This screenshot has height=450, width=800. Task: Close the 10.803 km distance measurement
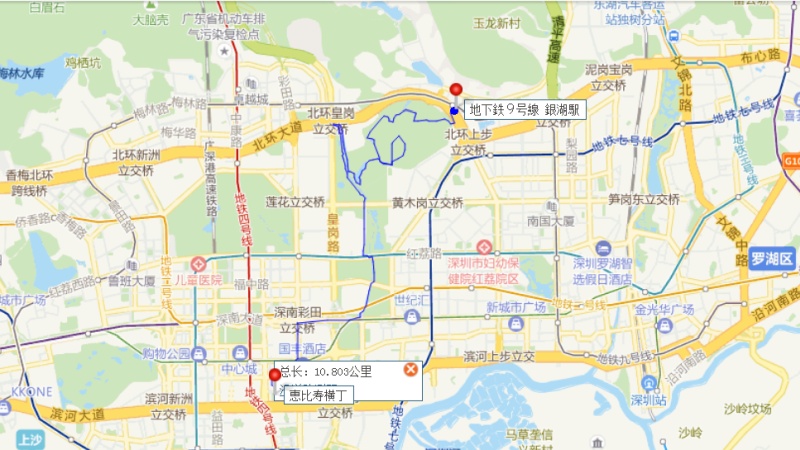(x=410, y=370)
